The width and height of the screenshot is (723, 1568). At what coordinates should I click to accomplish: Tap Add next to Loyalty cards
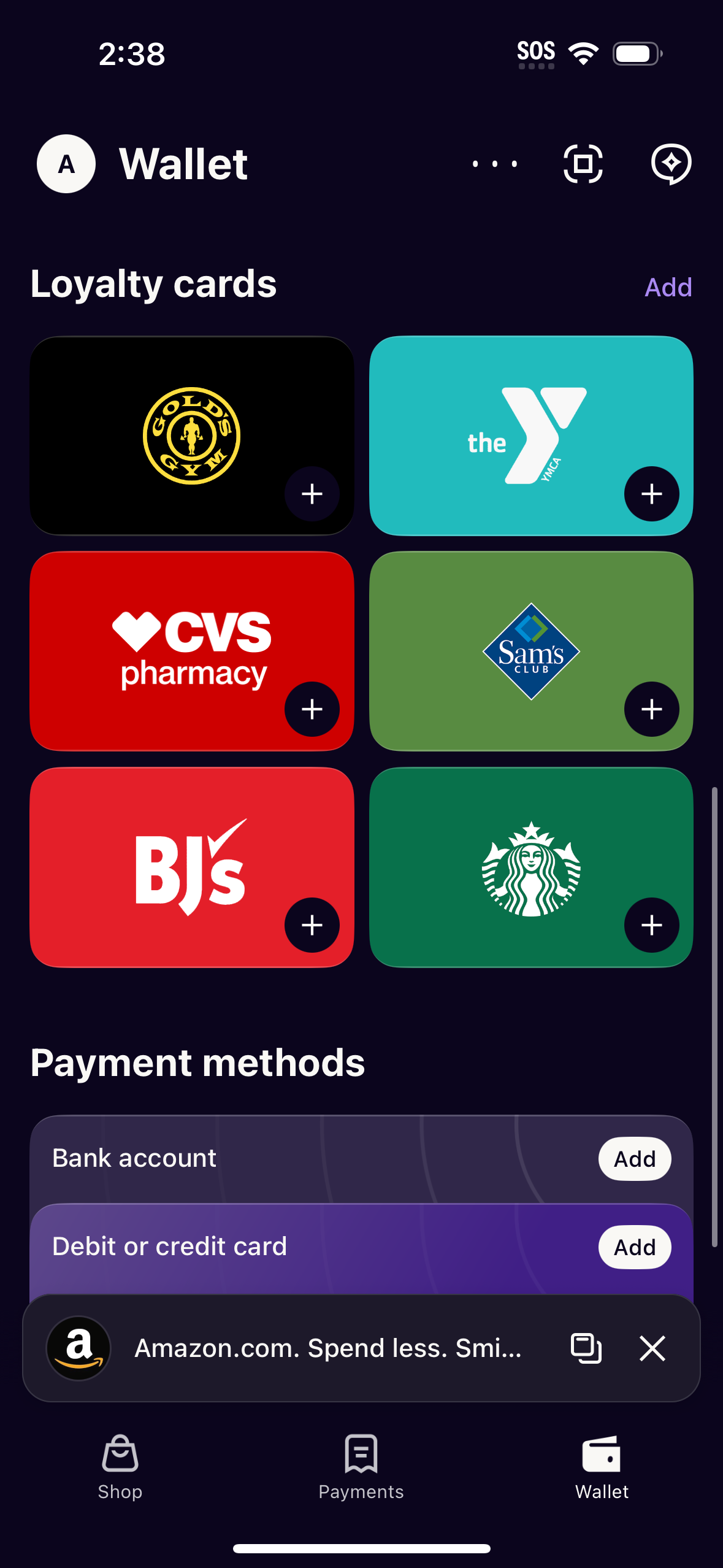(668, 286)
